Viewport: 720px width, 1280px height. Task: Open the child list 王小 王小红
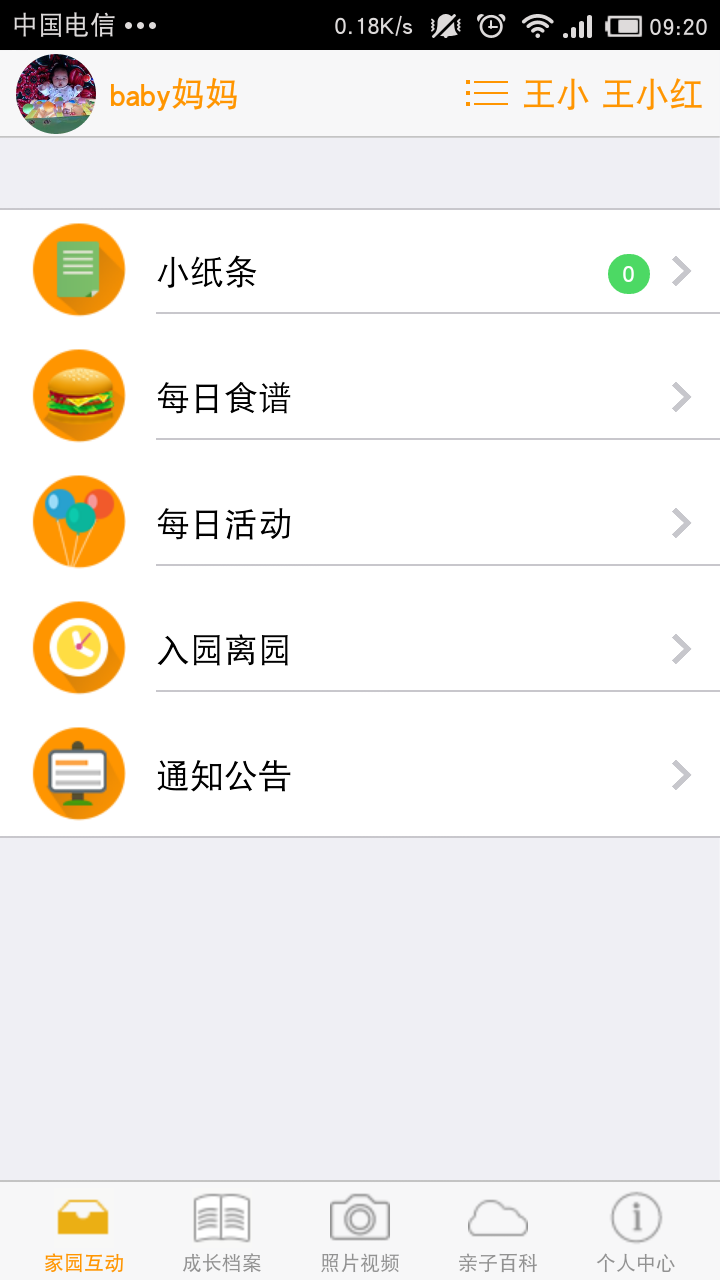click(584, 95)
